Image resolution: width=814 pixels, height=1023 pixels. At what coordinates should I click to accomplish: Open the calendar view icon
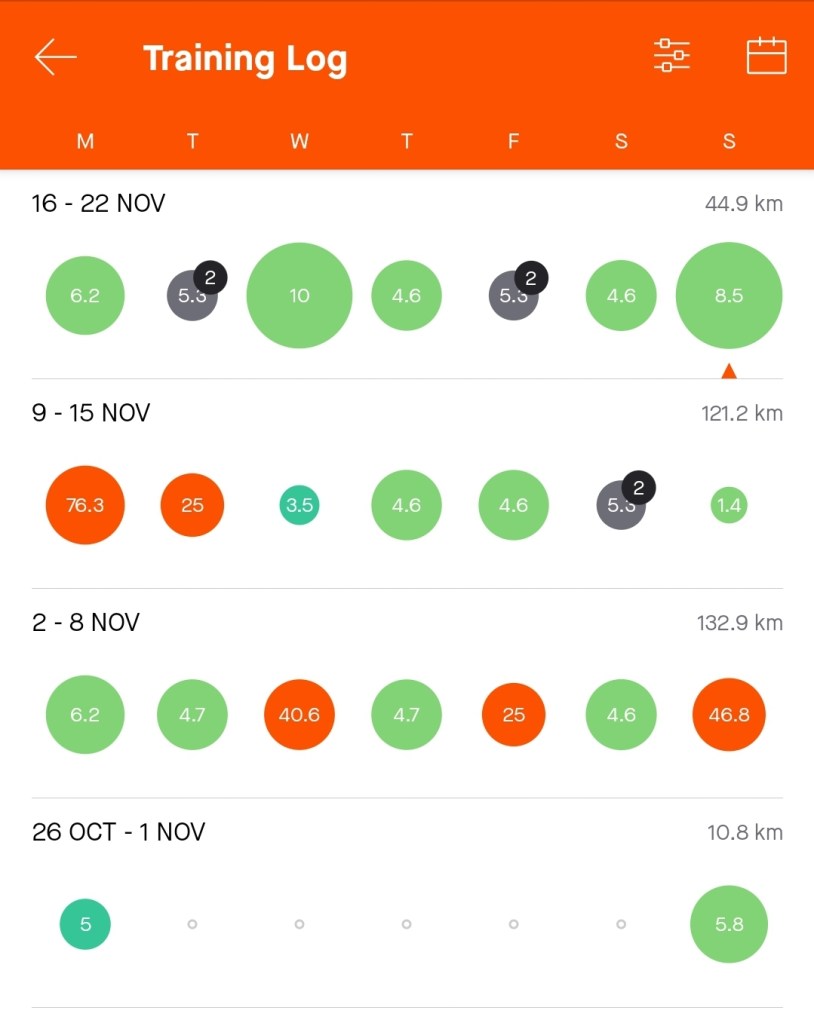click(x=766, y=56)
